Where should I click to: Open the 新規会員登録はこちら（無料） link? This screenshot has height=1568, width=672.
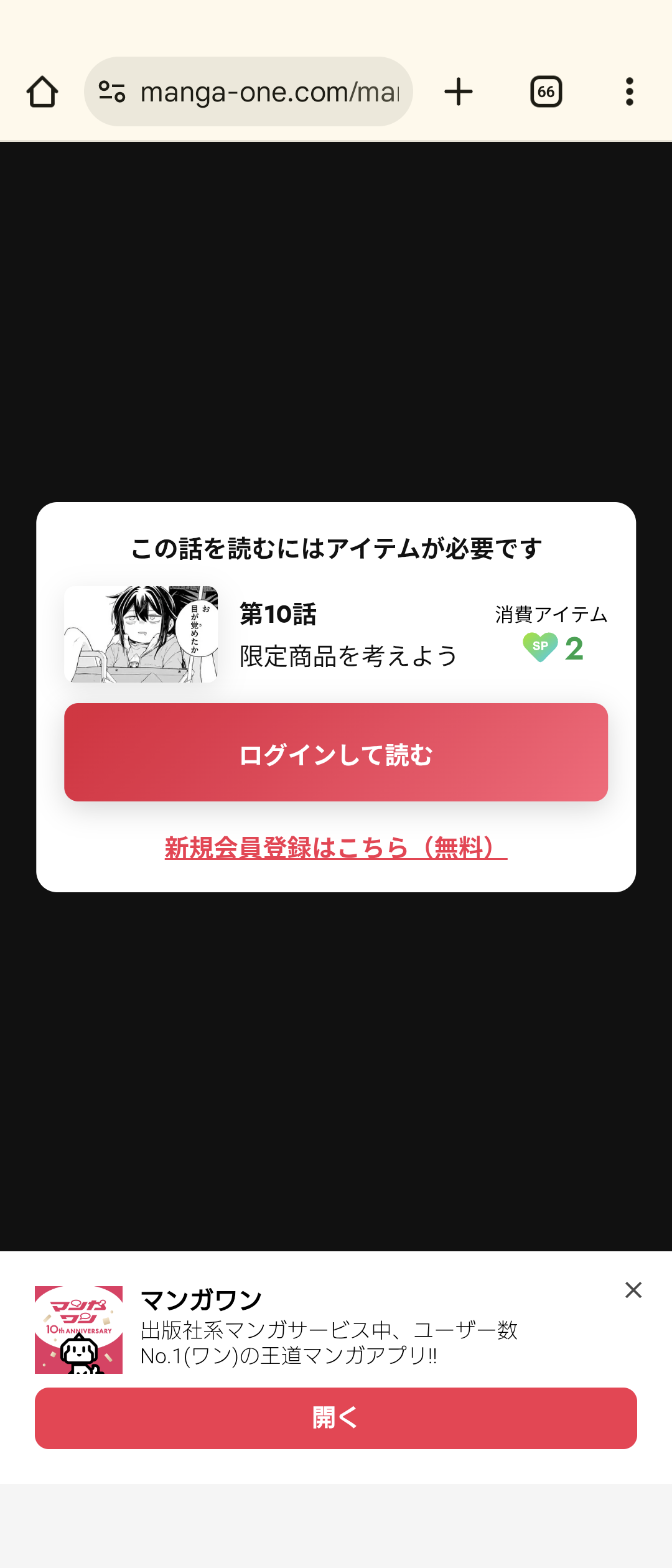coord(336,848)
